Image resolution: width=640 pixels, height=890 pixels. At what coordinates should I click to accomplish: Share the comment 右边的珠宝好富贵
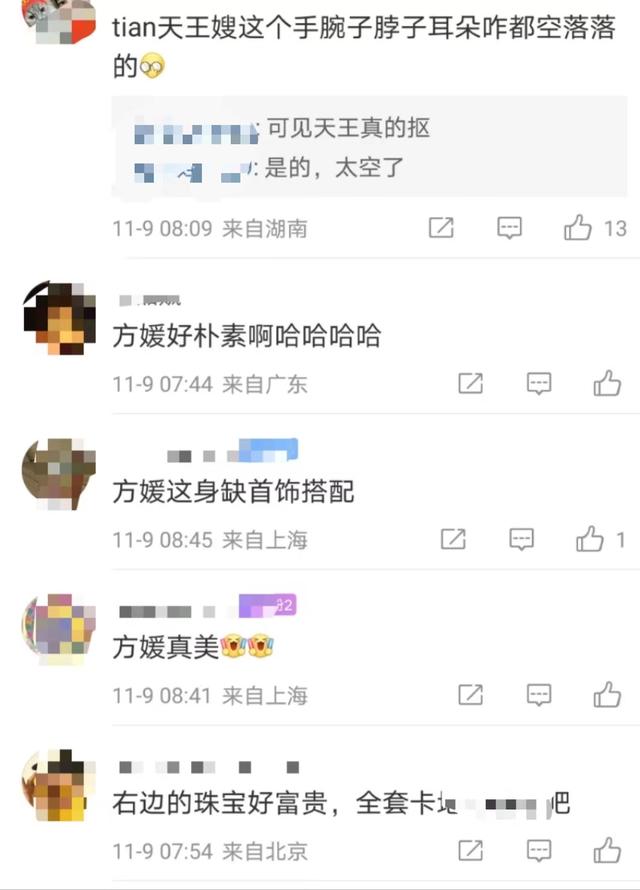pyautogui.click(x=470, y=851)
